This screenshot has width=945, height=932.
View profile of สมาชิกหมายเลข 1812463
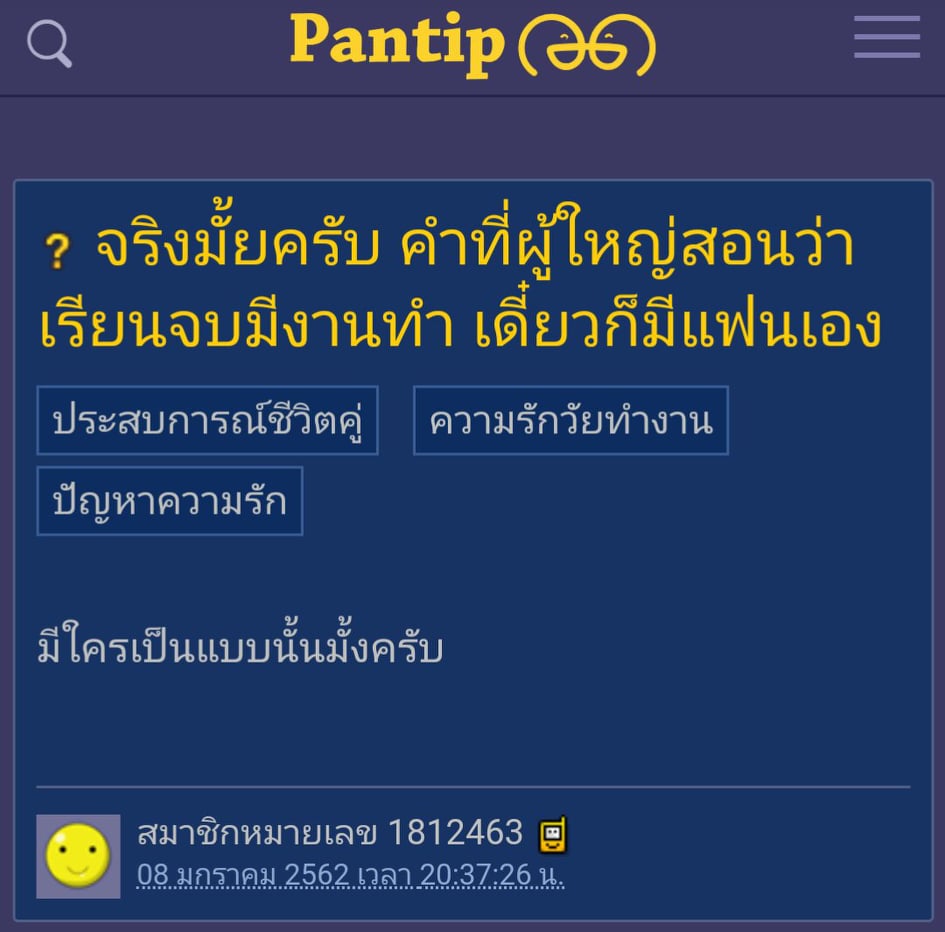[x=330, y=832]
